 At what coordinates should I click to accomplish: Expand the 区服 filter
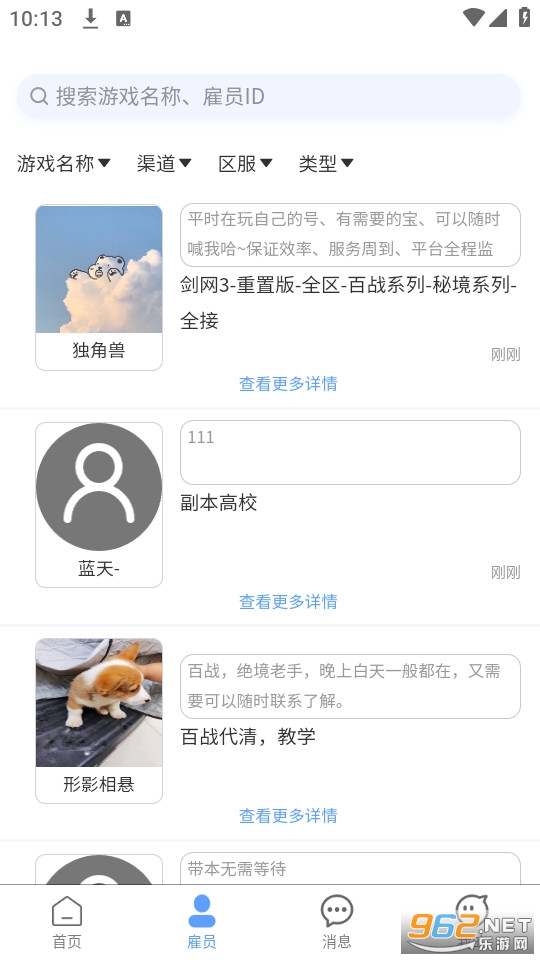pyautogui.click(x=245, y=163)
